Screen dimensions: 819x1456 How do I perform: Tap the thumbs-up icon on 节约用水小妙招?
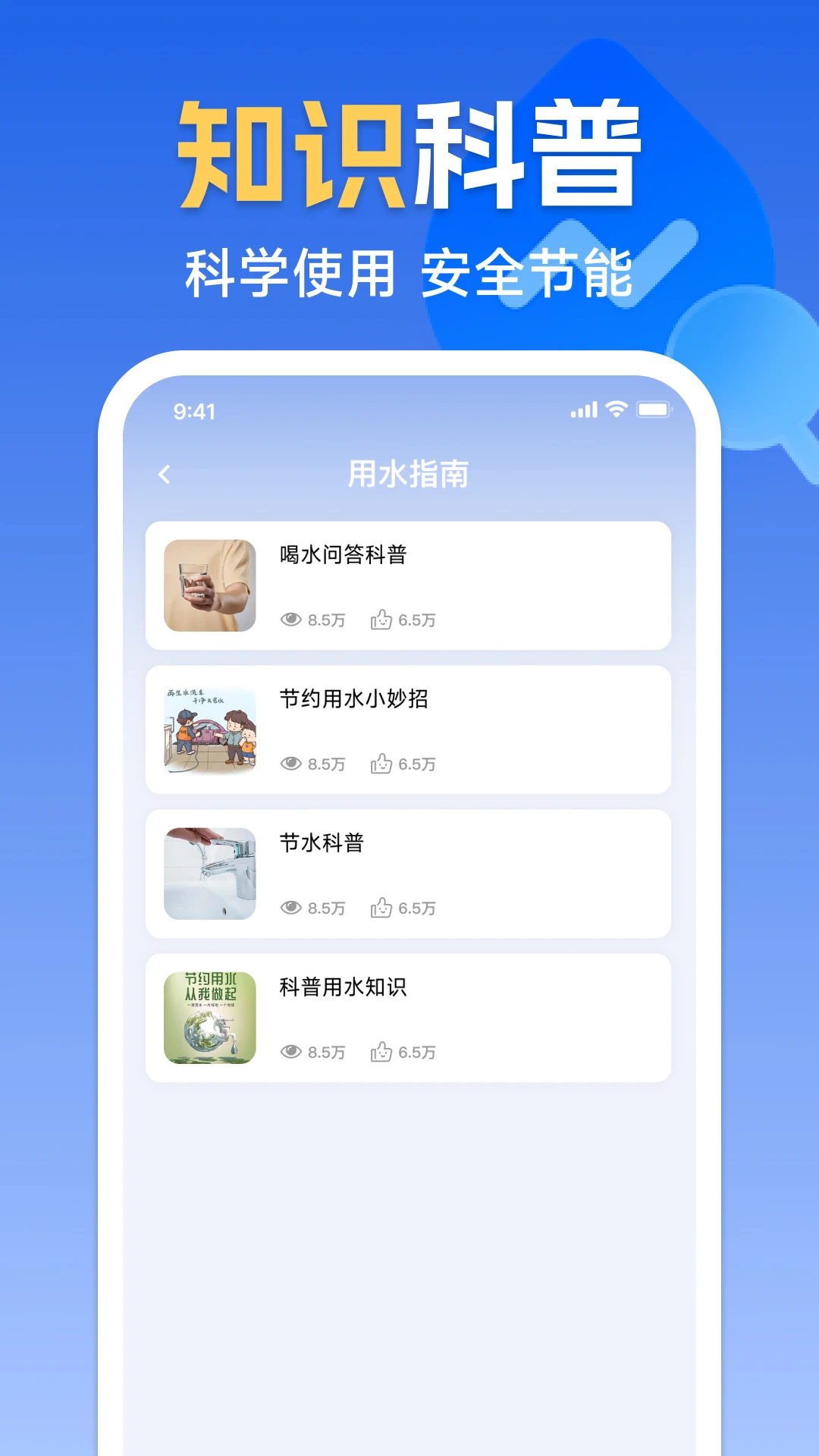(380, 764)
